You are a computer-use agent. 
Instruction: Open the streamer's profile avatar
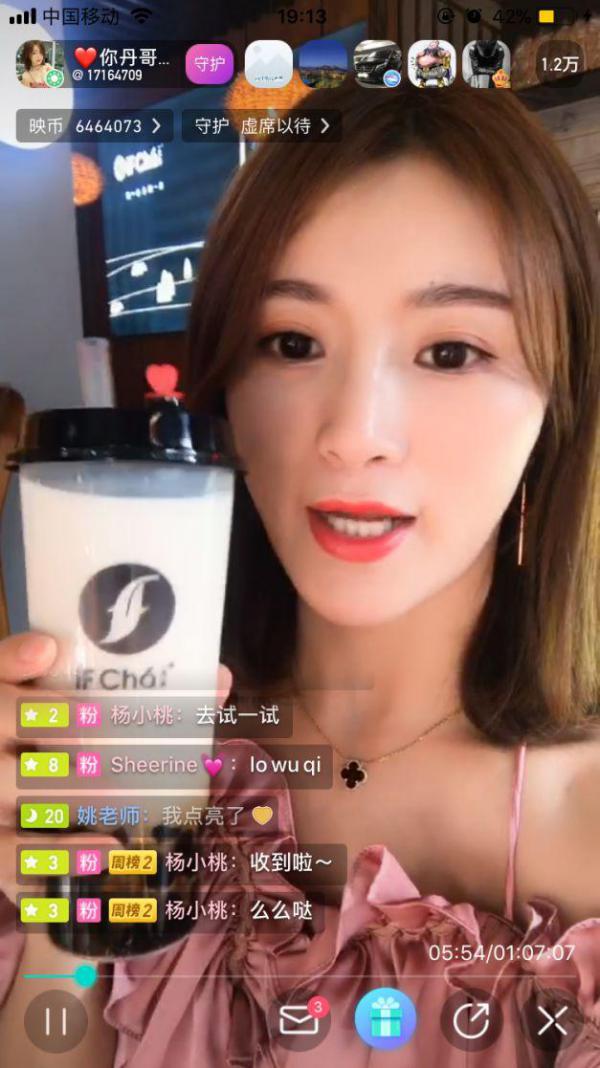point(40,64)
